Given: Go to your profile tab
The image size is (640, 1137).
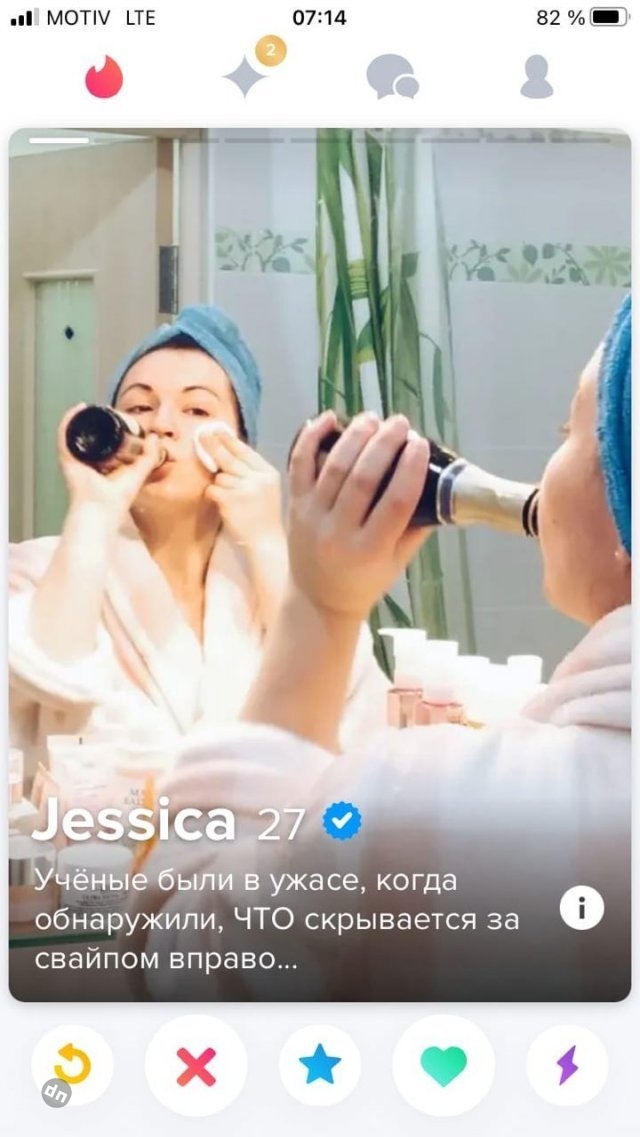Looking at the screenshot, I should (x=537, y=77).
